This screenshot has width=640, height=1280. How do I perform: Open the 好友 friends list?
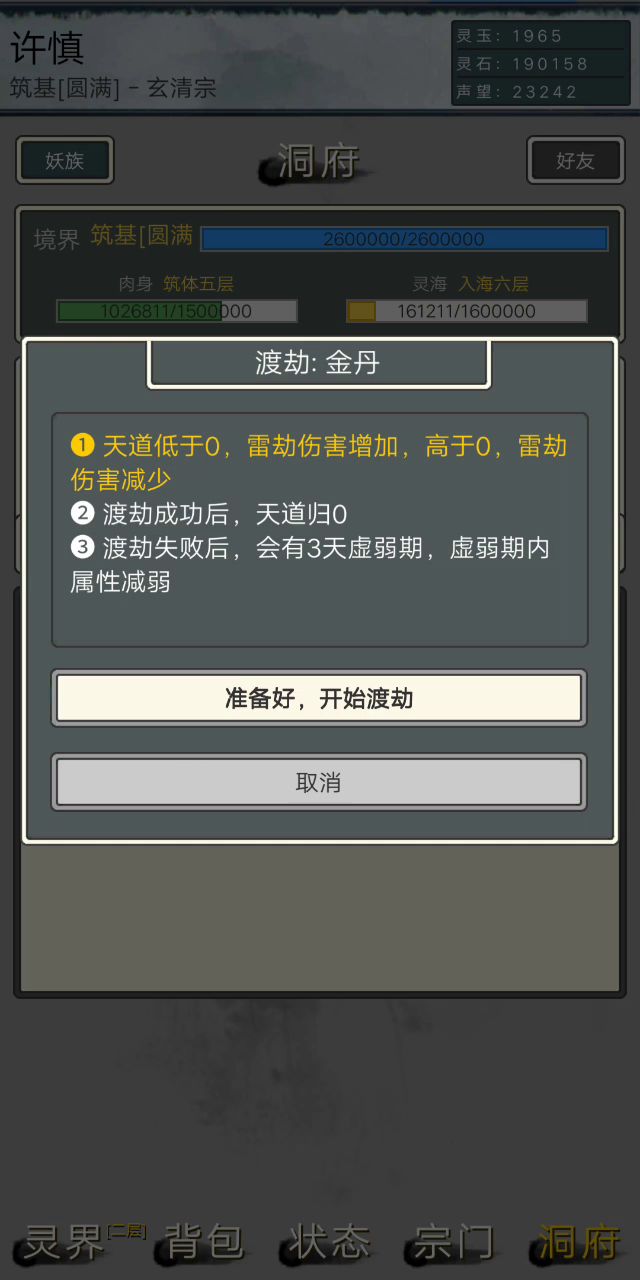point(575,160)
